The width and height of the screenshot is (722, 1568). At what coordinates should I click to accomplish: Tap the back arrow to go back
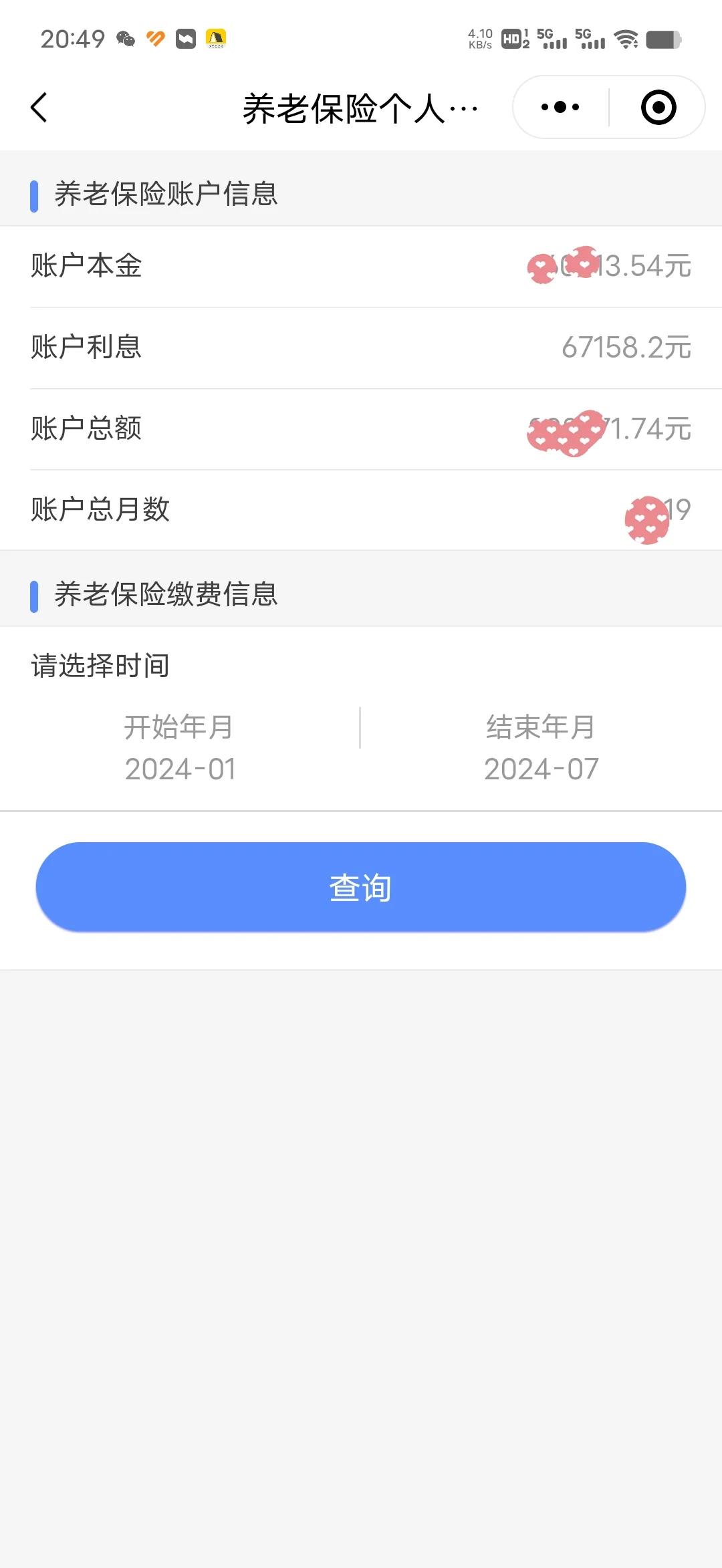38,107
